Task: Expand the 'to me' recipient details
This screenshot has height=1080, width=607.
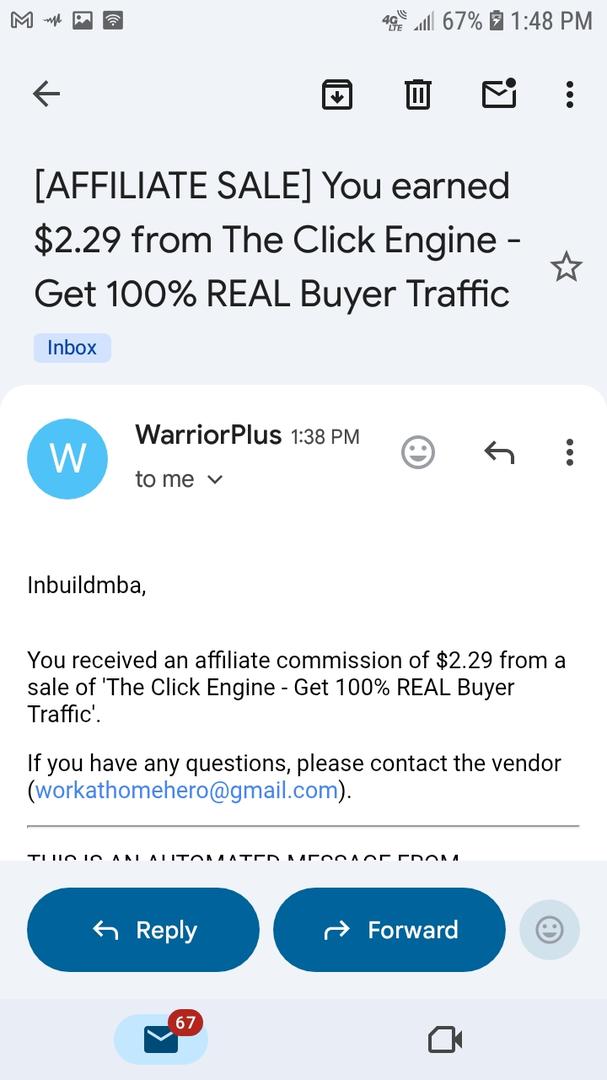Action: click(180, 480)
